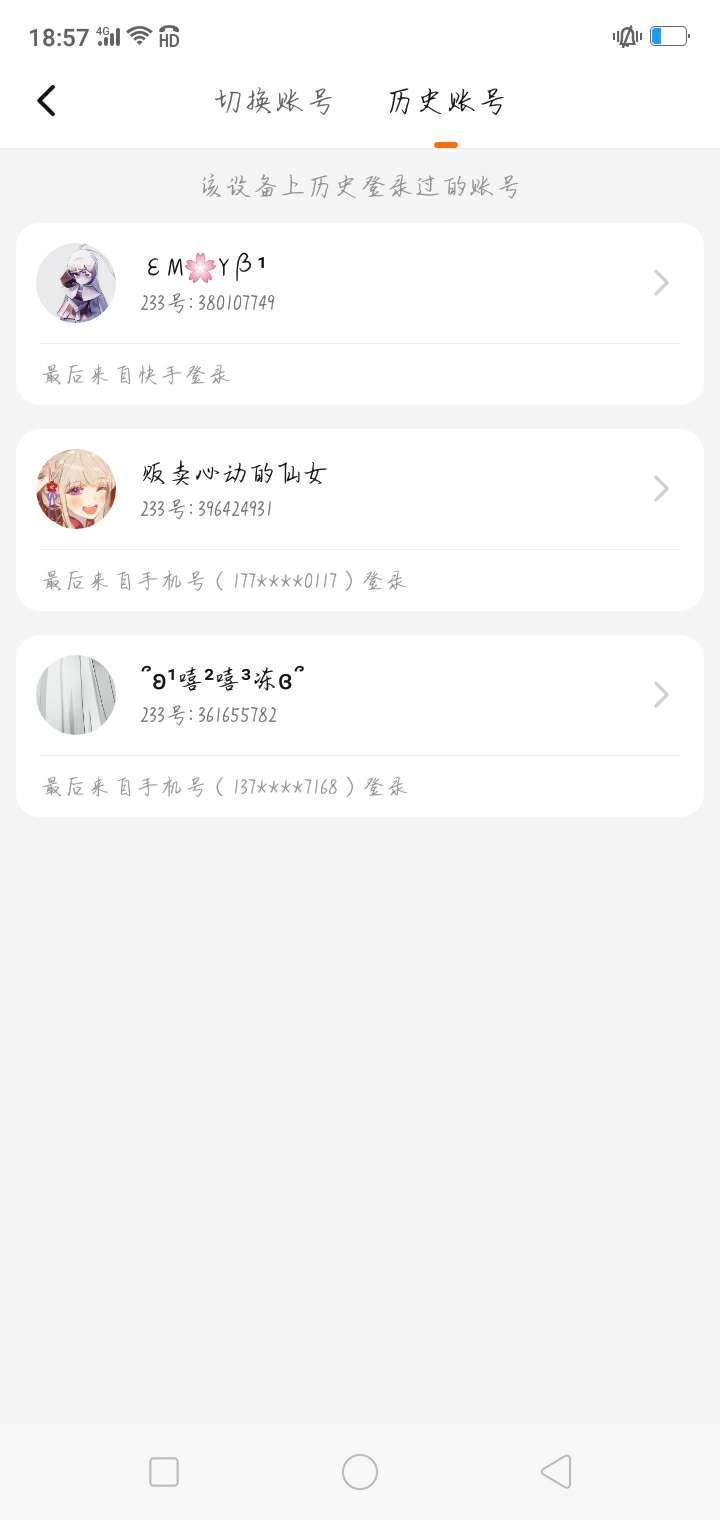Go back using the top-left arrow

point(46,101)
